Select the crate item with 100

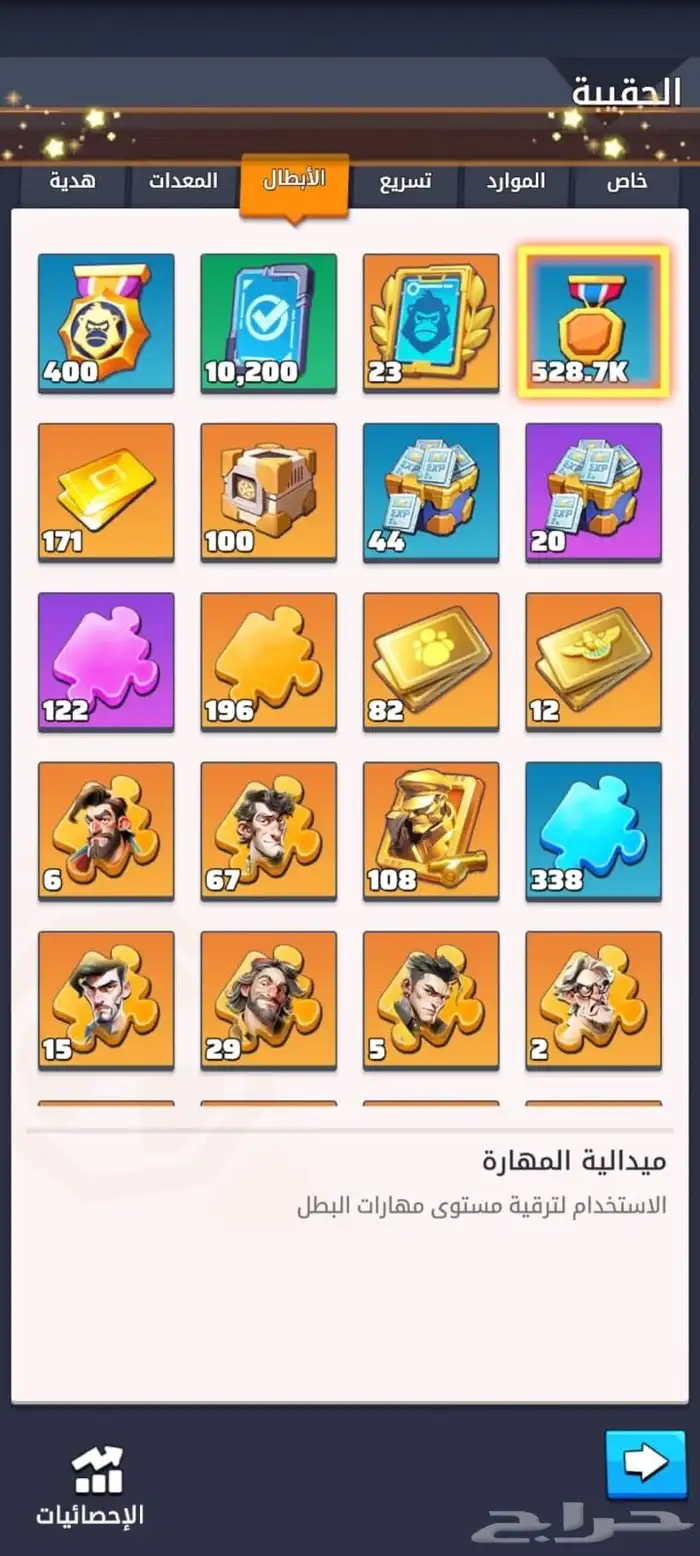tap(269, 491)
